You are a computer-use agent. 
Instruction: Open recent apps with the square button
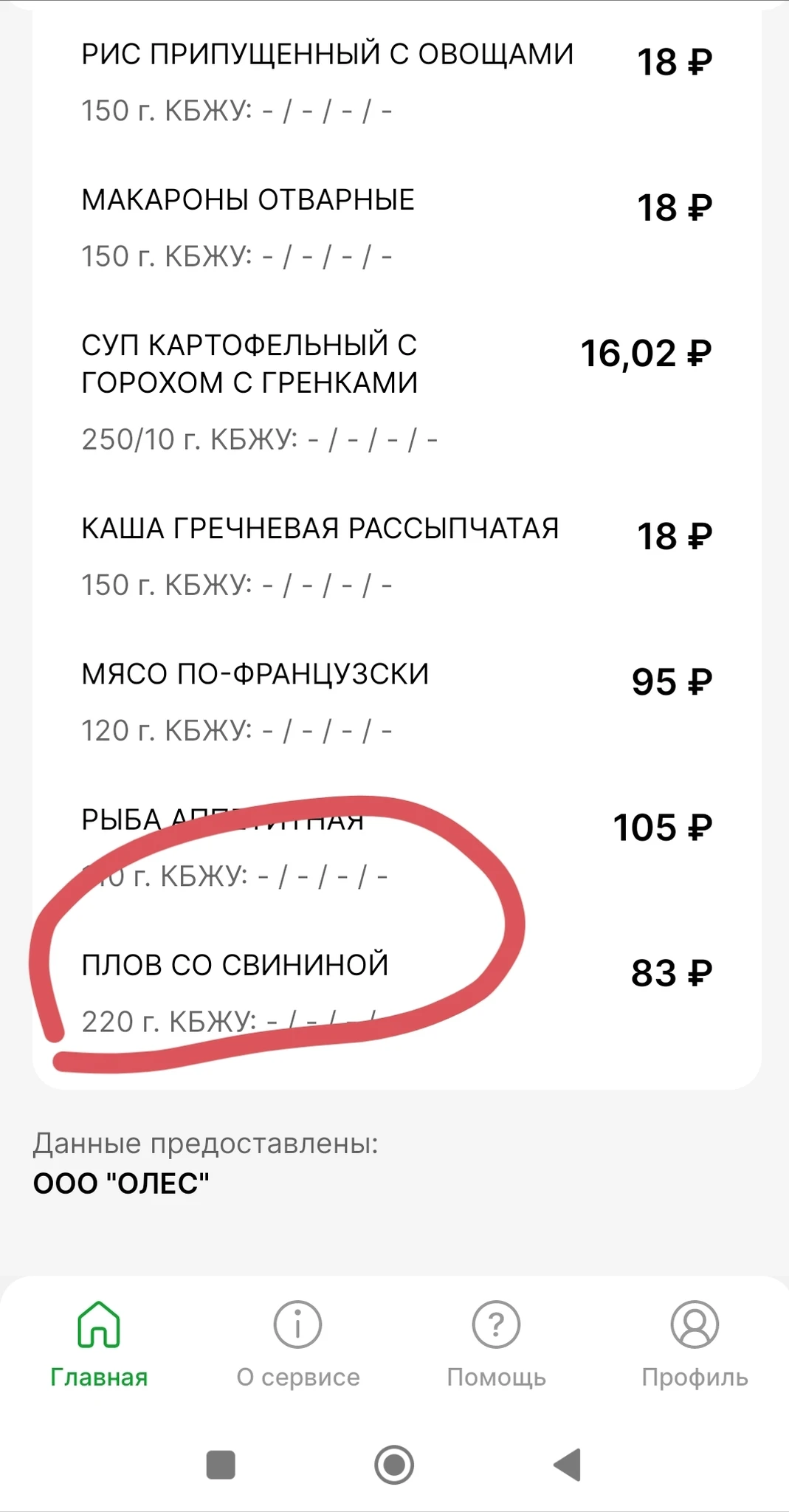[x=221, y=1465]
